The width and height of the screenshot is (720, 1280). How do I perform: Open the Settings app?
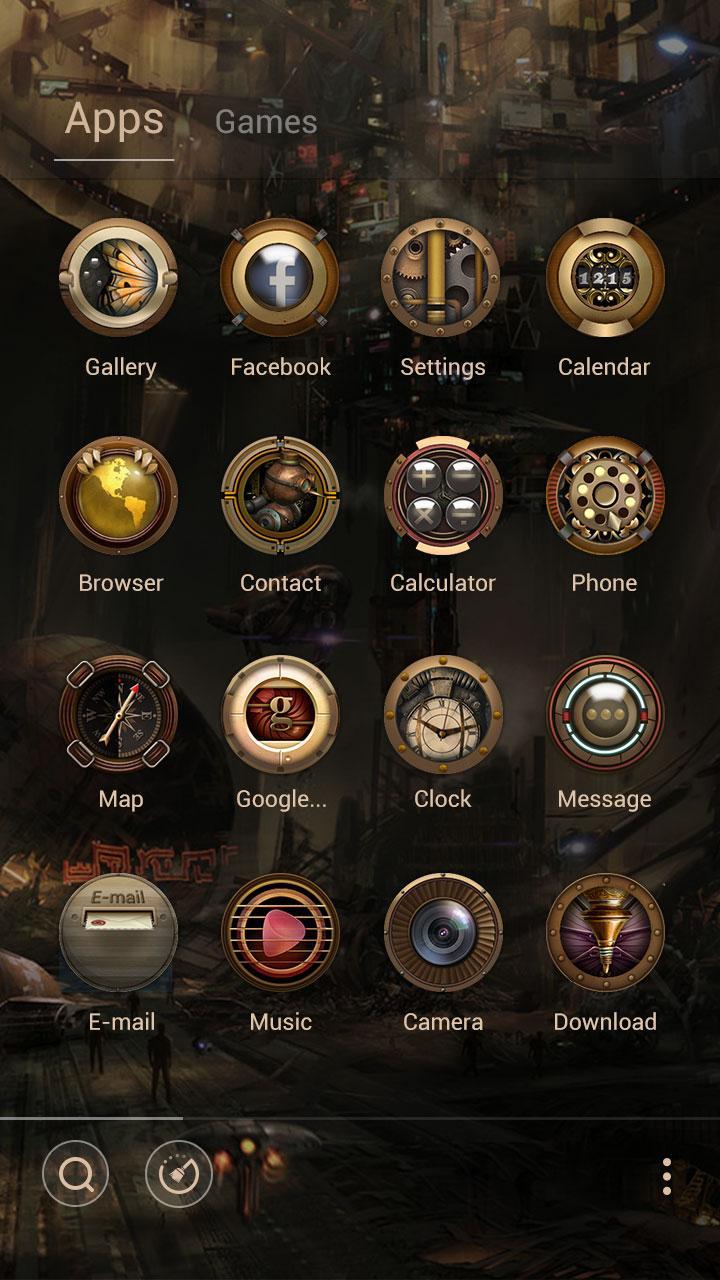(x=442, y=278)
